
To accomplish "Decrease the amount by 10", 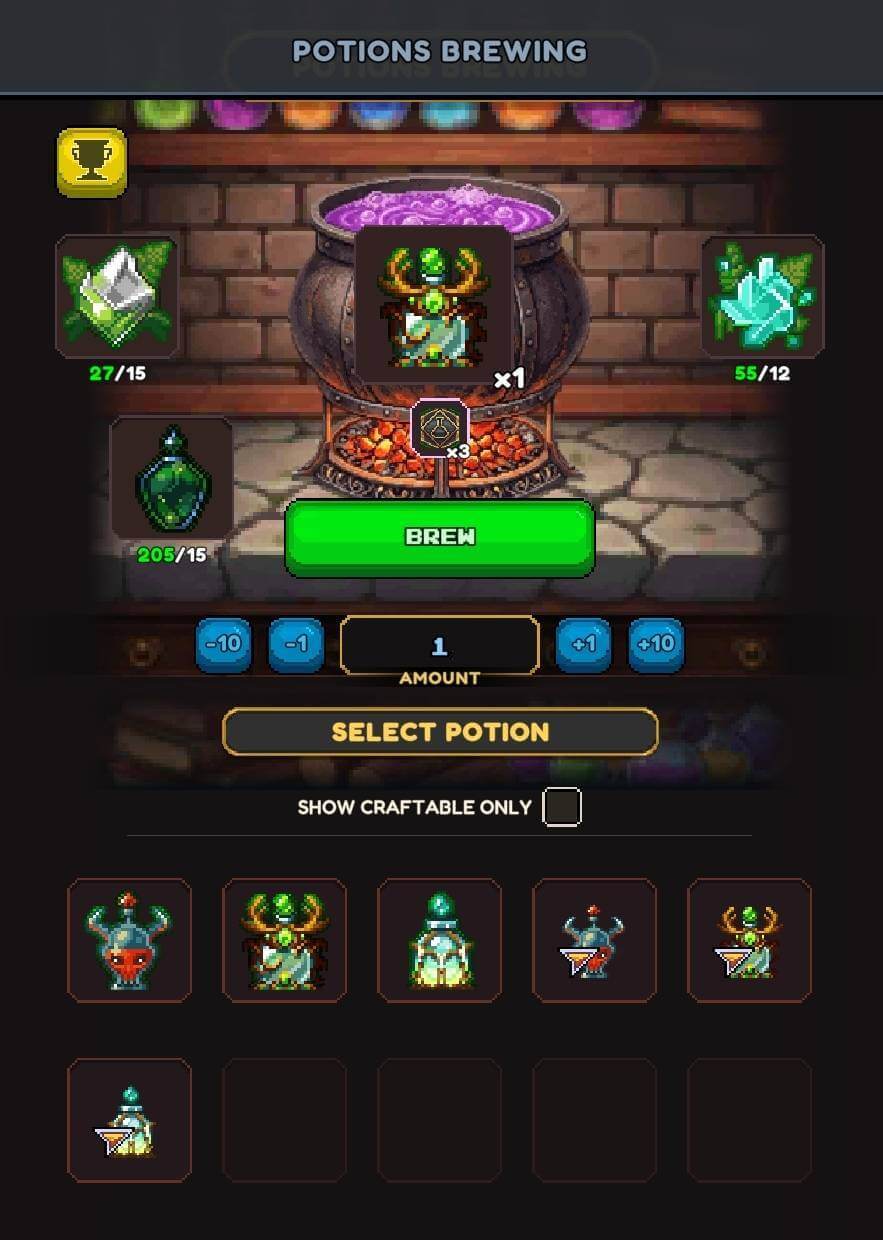I will (223, 644).
